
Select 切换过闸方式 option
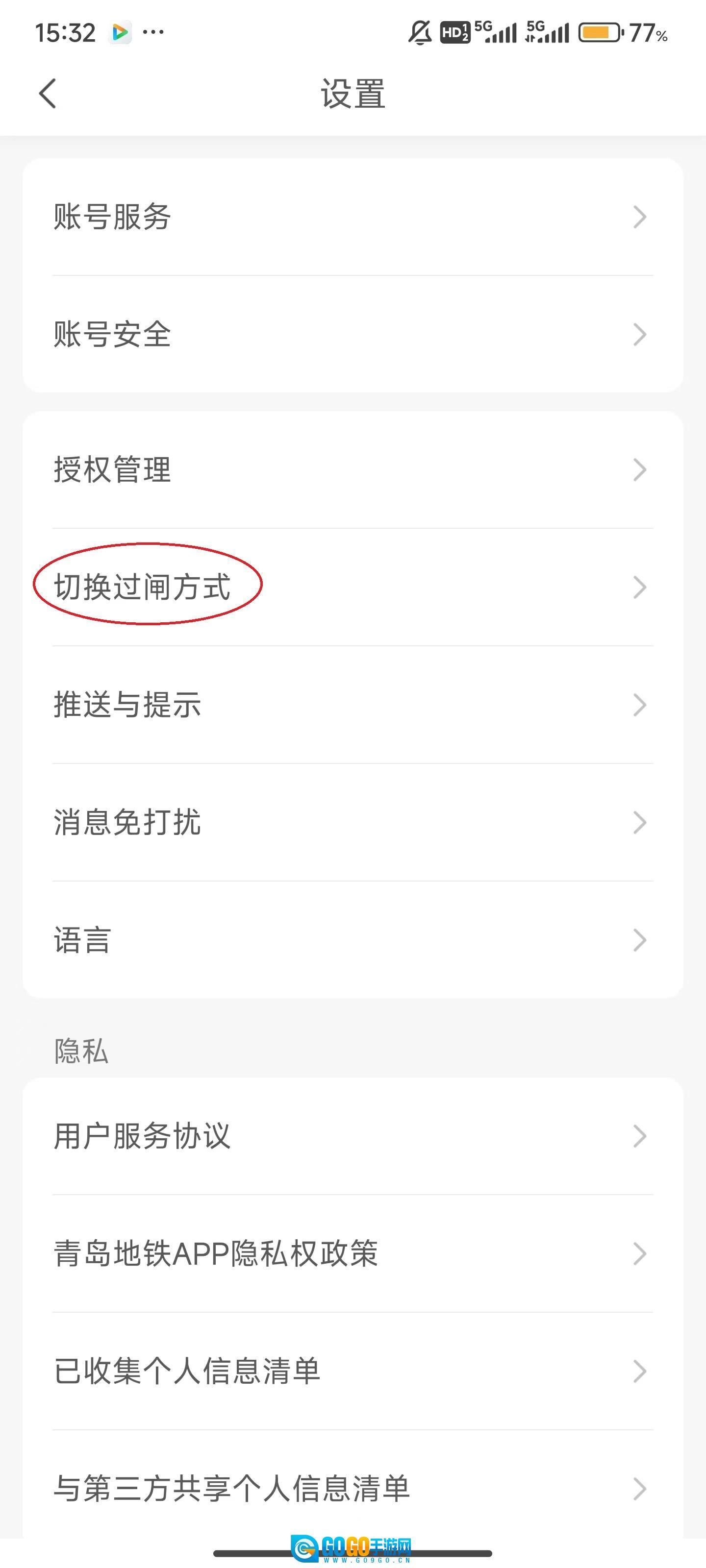(x=352, y=587)
